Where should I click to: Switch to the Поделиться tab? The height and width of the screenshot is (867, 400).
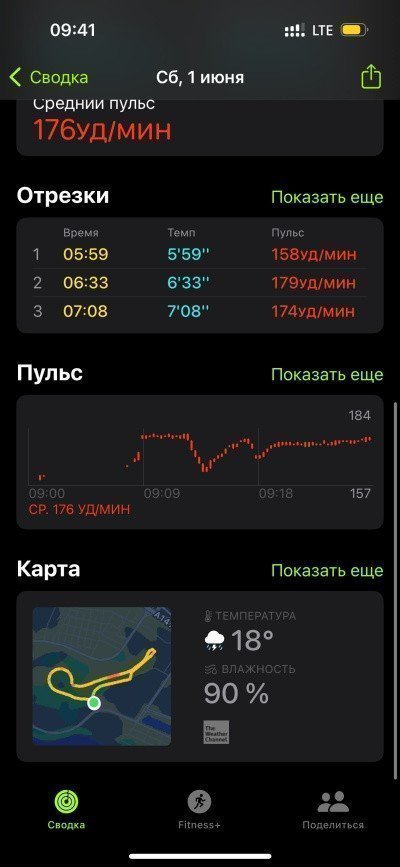pos(333,810)
